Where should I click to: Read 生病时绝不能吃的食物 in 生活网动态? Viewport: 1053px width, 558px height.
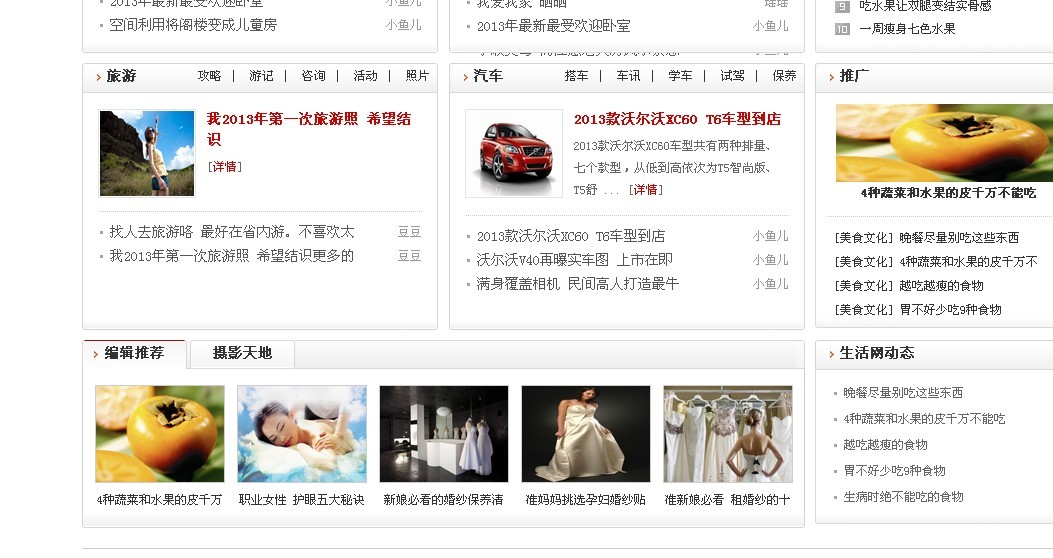(x=903, y=497)
